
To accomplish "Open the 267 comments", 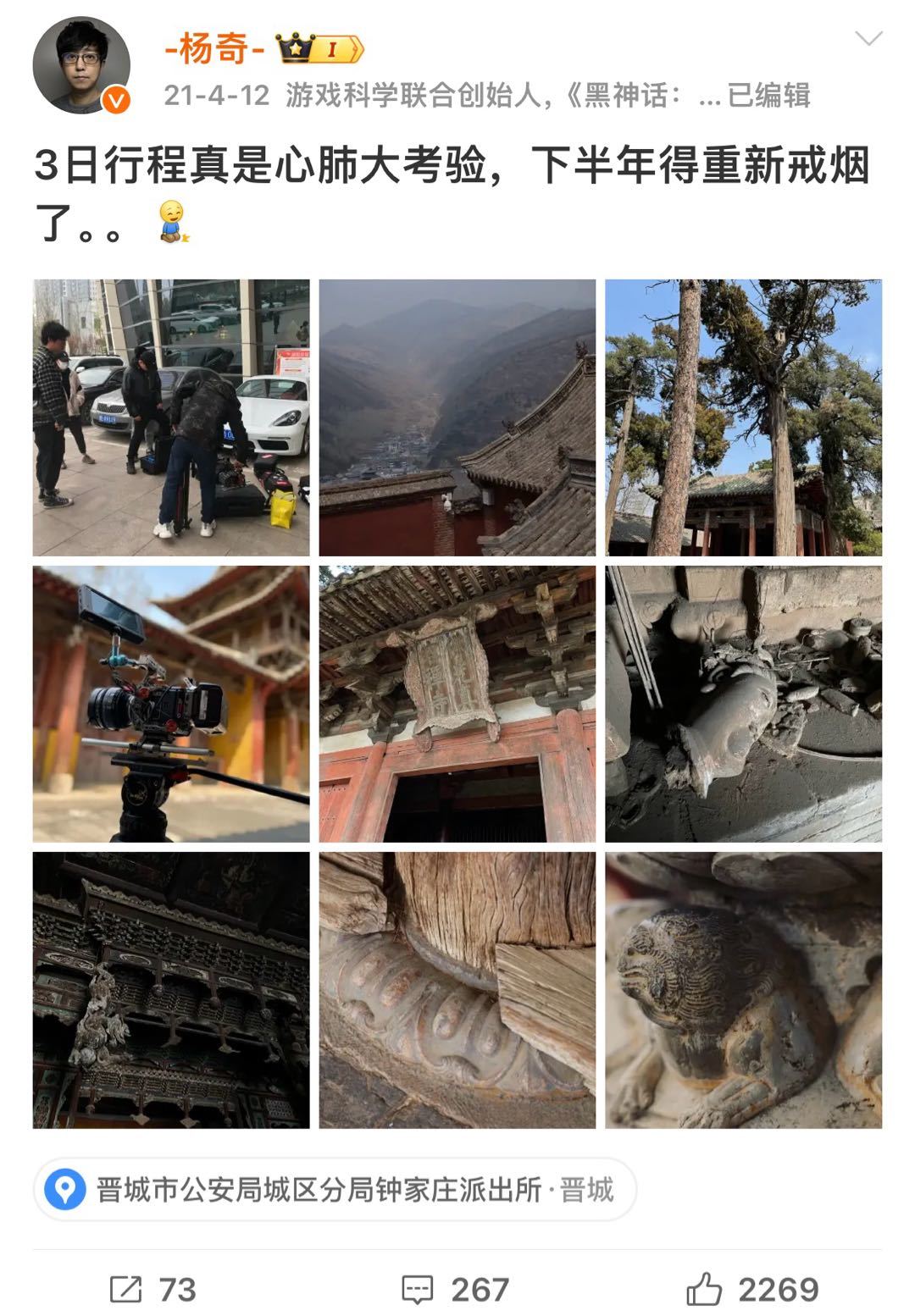I will coord(455,1290).
